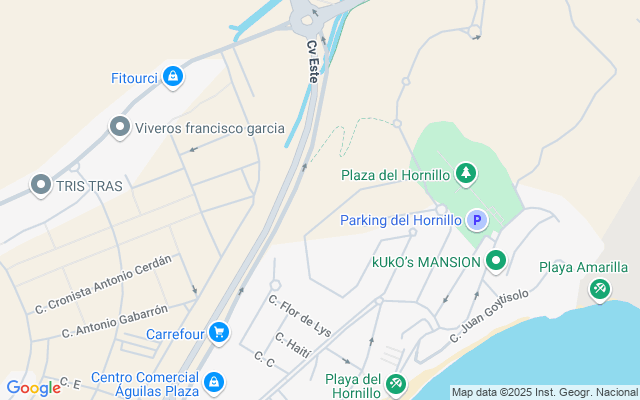Select Centro Comercial Águilas Plaza marker

(213, 382)
